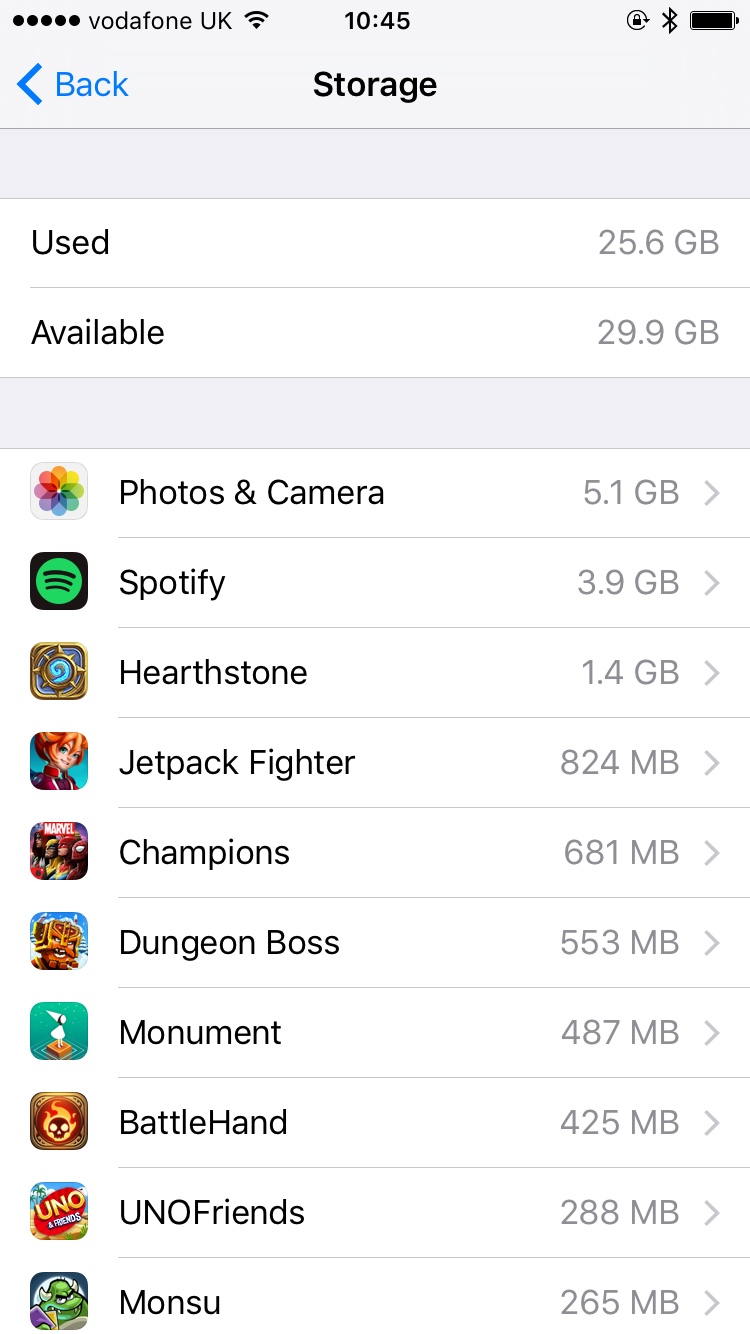Go back to the previous screen

pos(74,85)
